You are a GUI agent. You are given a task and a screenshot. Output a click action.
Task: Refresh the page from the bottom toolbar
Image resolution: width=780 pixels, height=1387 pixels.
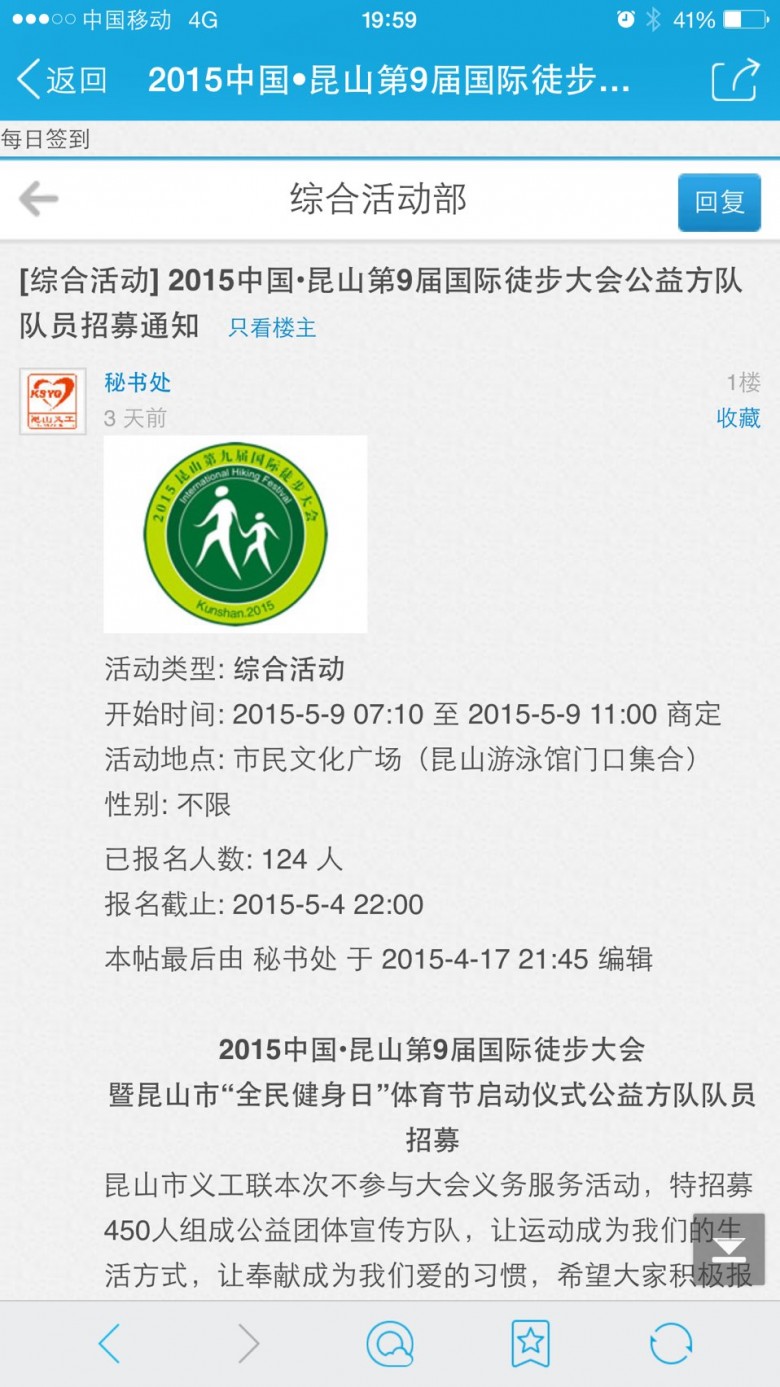pos(671,1343)
